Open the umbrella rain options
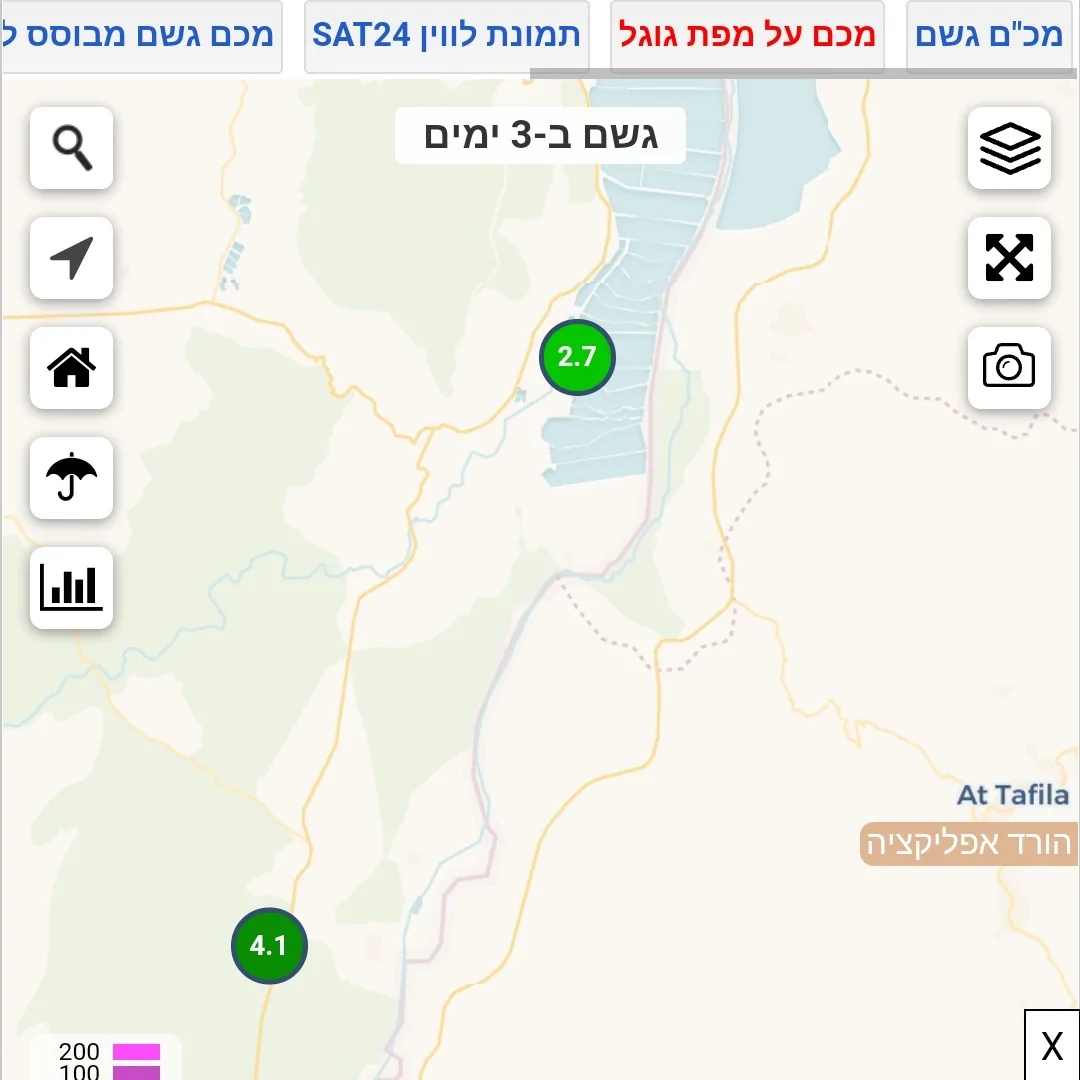Screen dimensions: 1080x1080 [x=71, y=478]
